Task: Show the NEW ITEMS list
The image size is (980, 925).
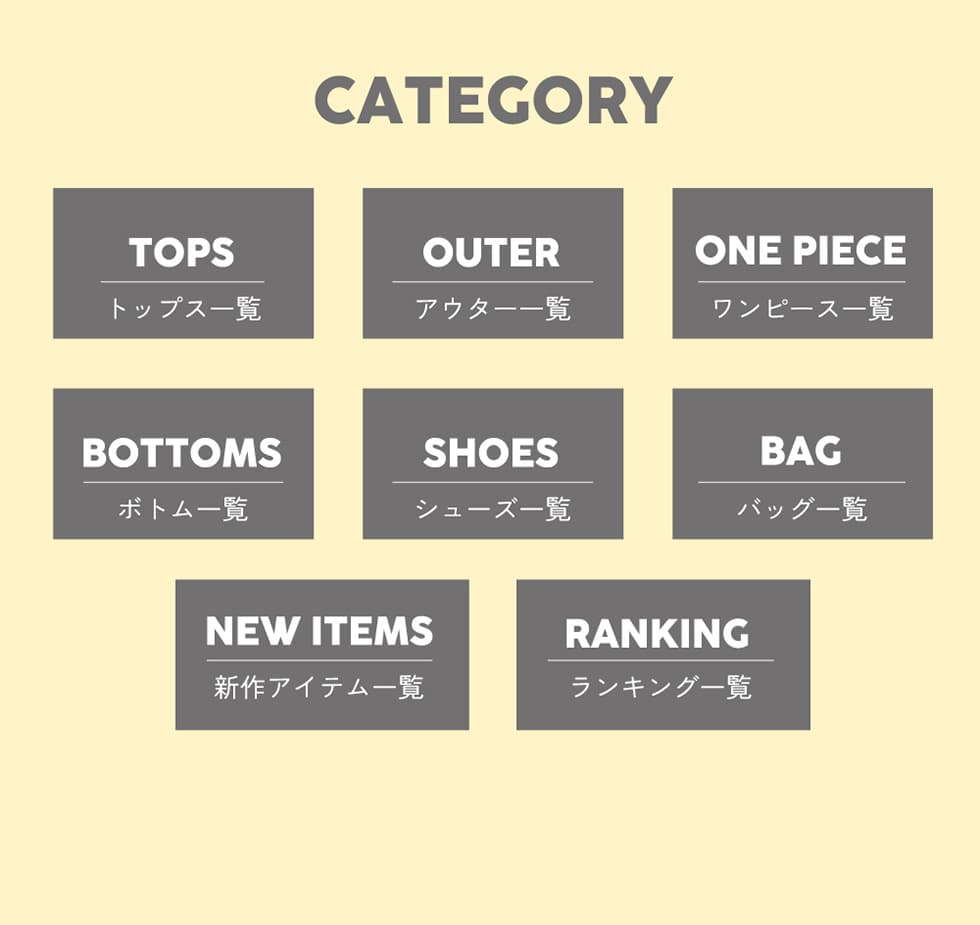Action: point(322,654)
